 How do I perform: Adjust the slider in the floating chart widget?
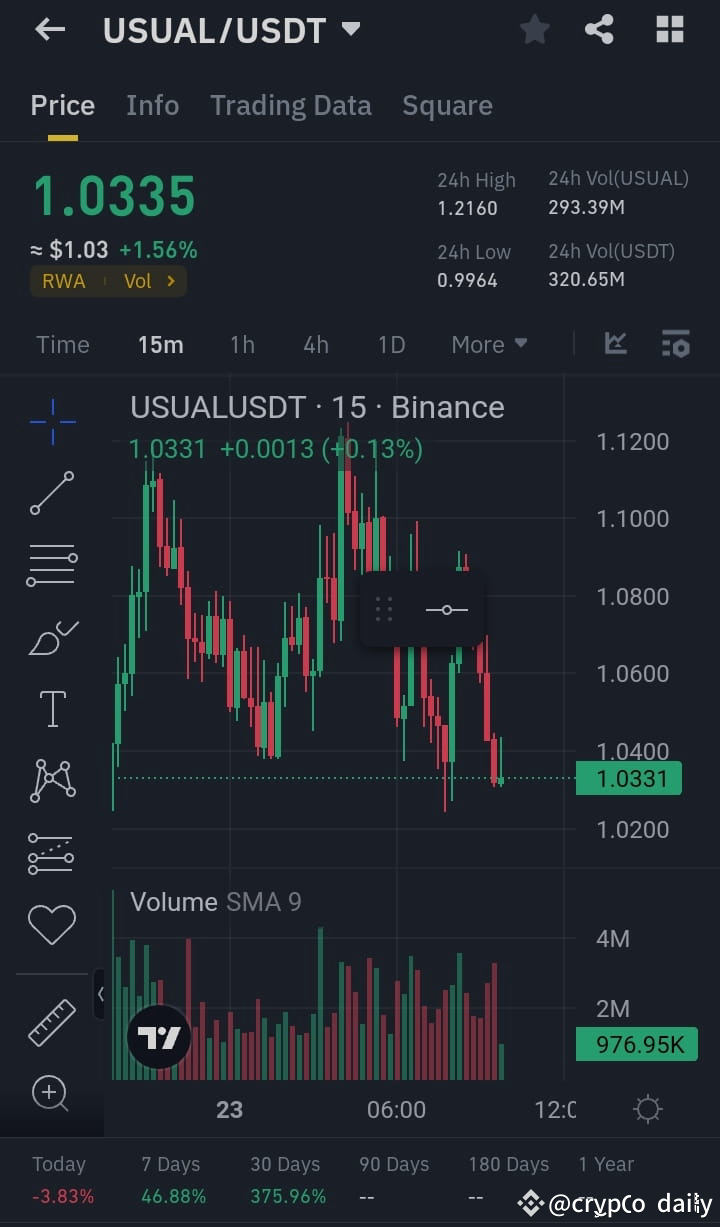(x=446, y=608)
